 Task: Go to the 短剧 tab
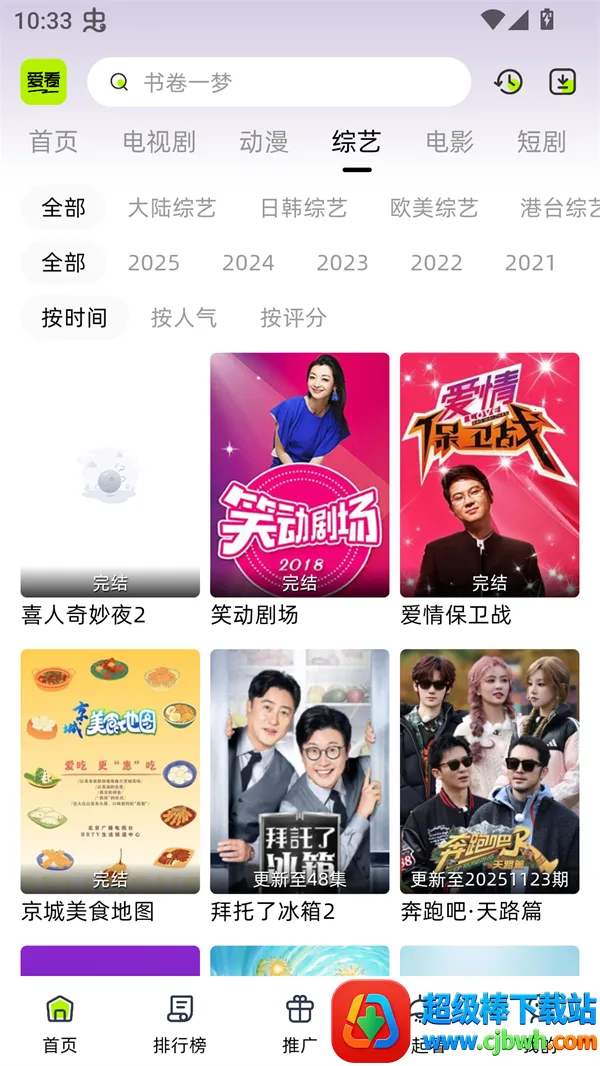tap(541, 142)
